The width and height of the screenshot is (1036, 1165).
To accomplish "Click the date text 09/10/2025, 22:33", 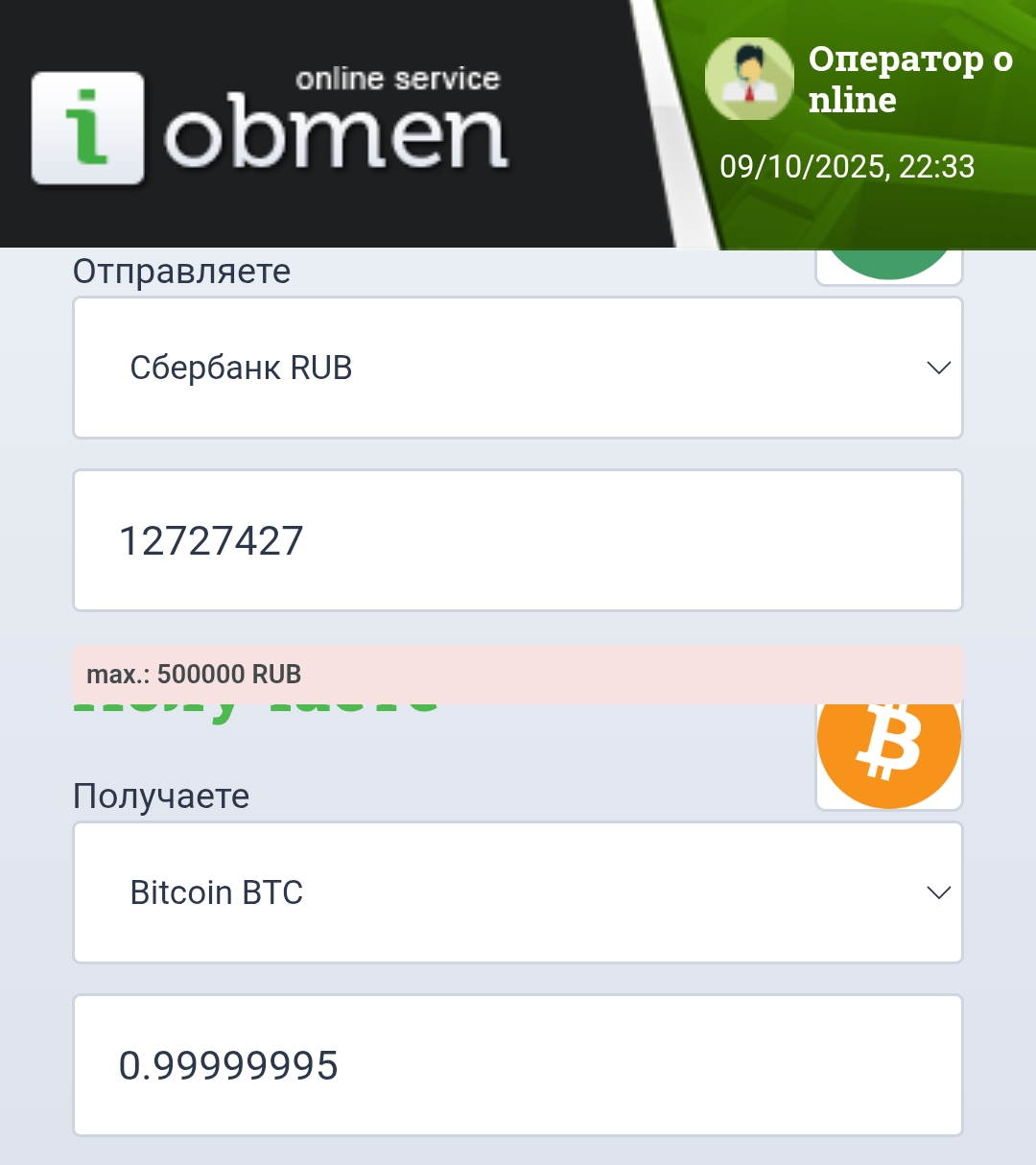I will pyautogui.click(x=847, y=166).
